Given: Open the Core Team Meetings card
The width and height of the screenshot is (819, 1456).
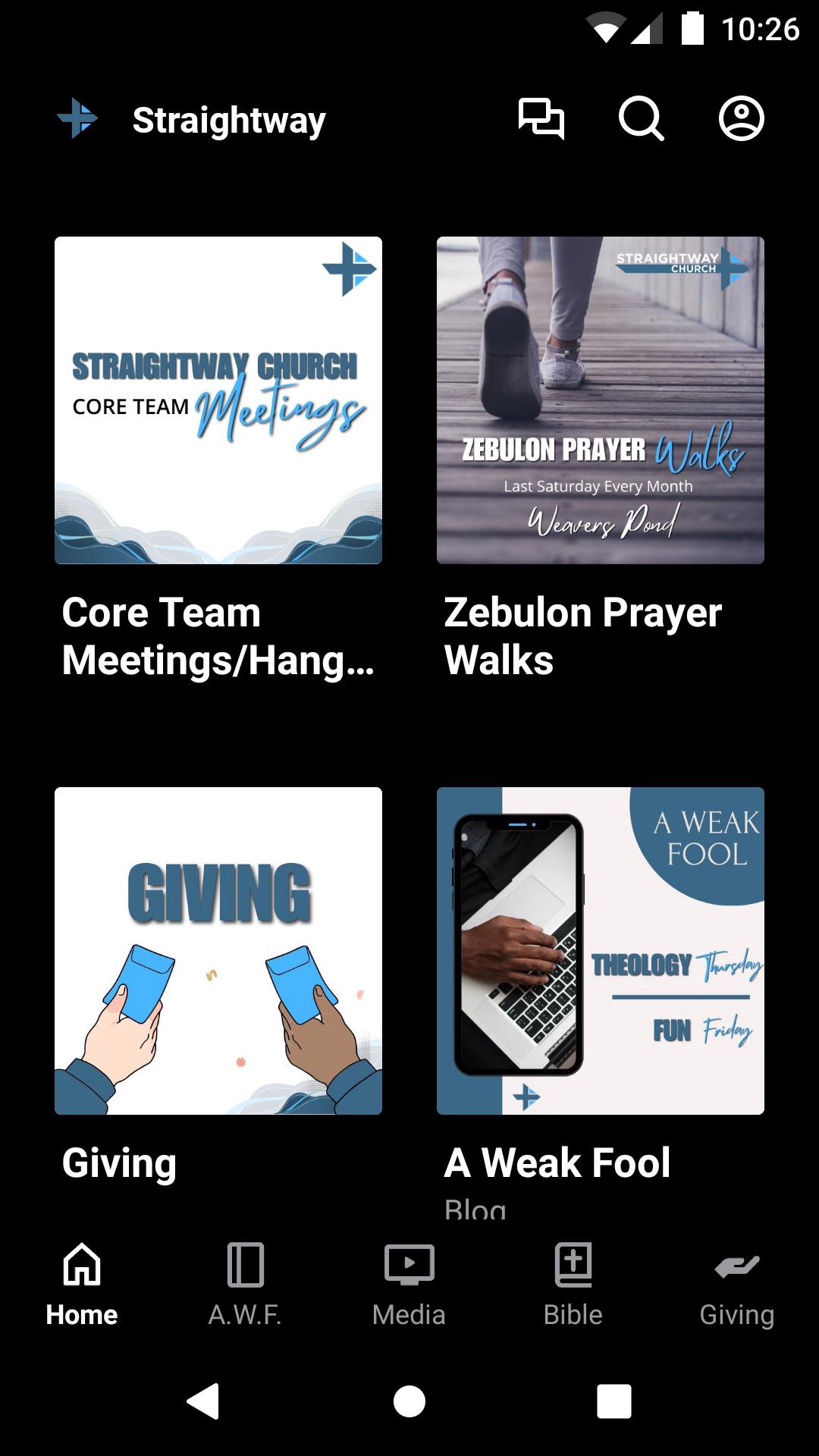Looking at the screenshot, I should click(218, 400).
